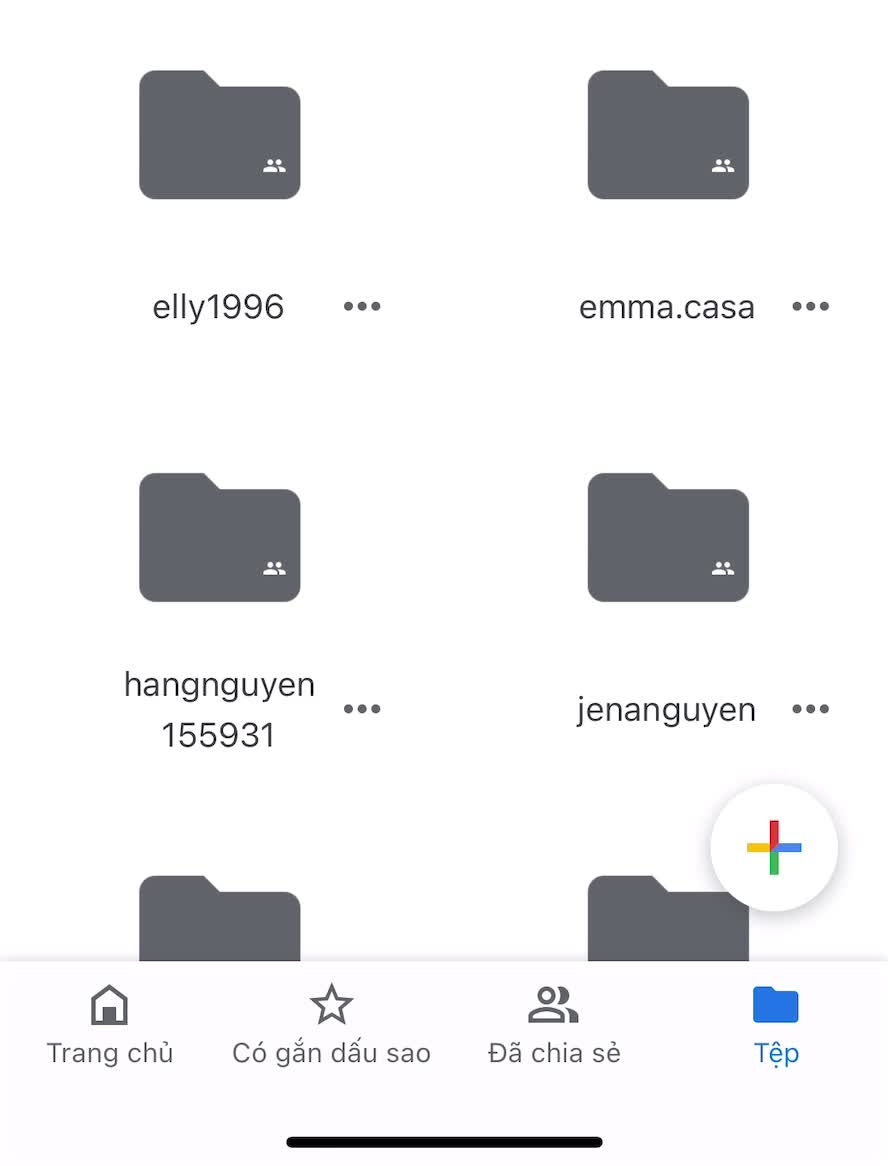Open the hangnguyen155931 folder
Image resolution: width=888 pixels, height=1166 pixels.
click(x=219, y=538)
